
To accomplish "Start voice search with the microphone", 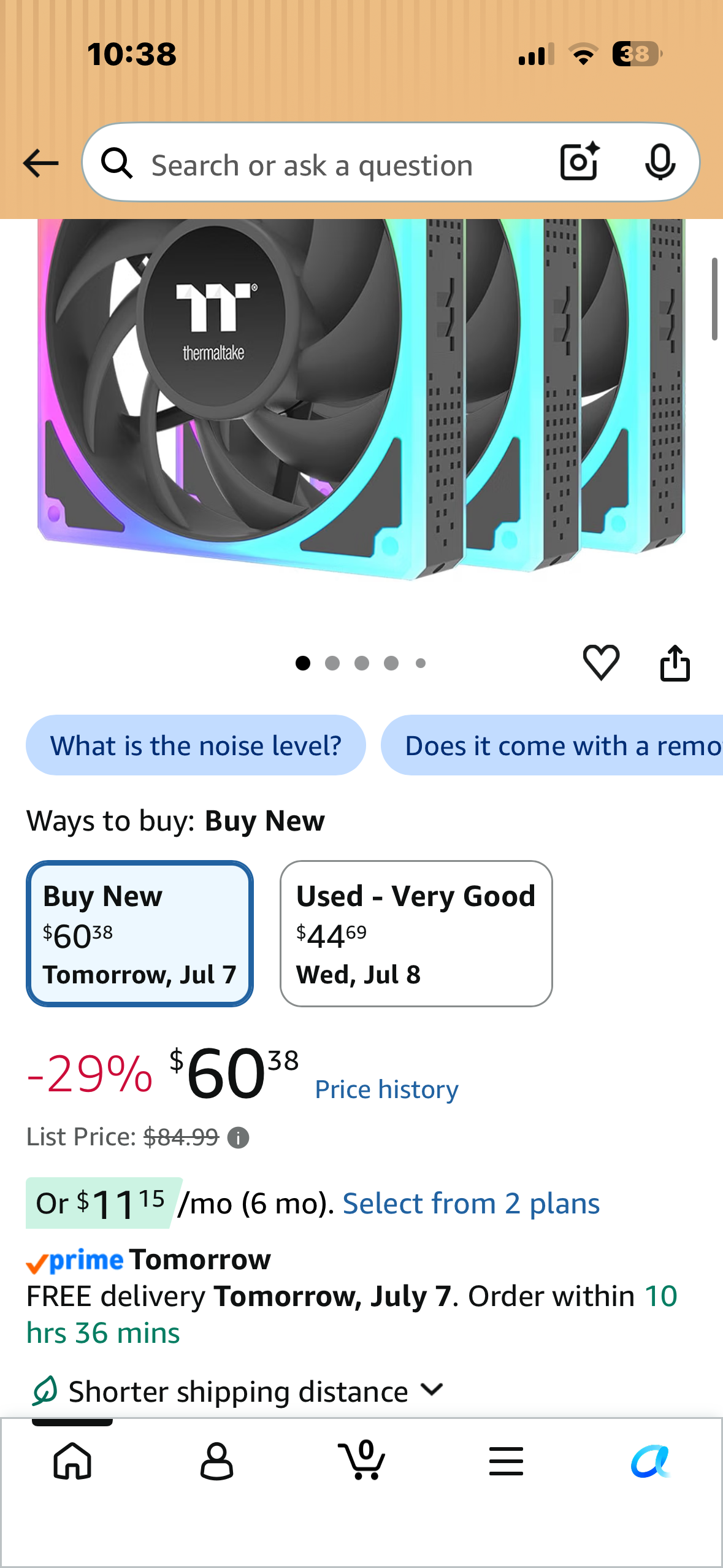I will 660,162.
